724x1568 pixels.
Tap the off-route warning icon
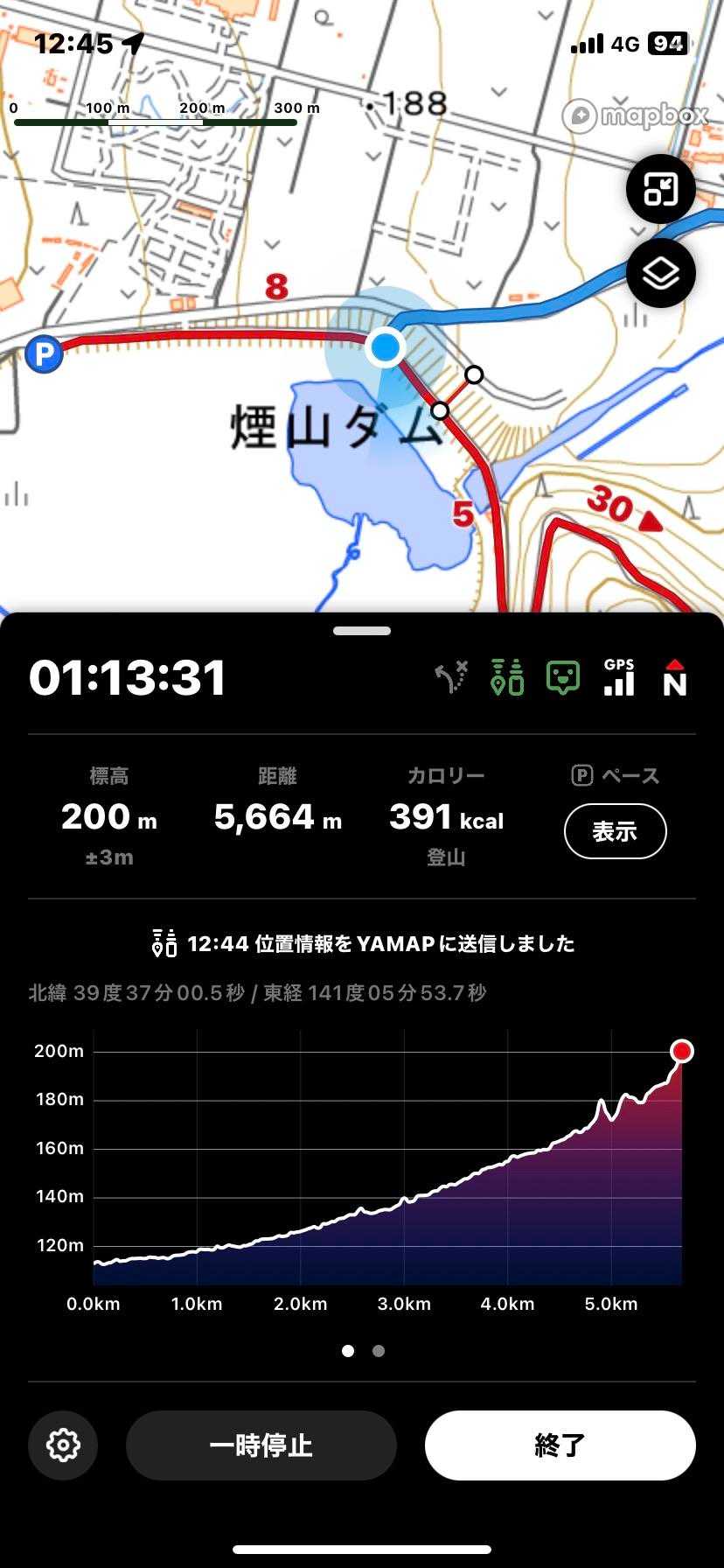click(x=452, y=678)
